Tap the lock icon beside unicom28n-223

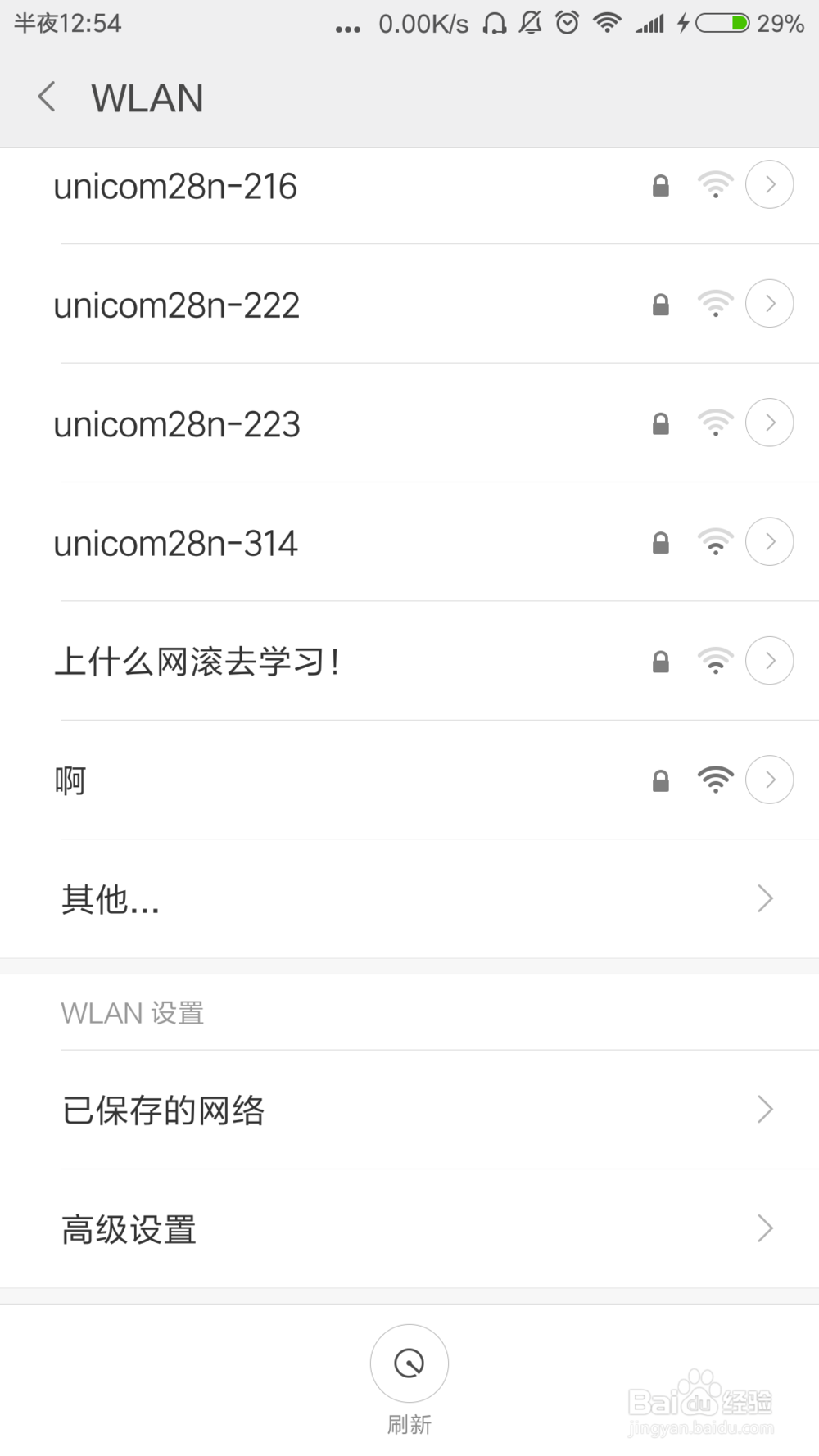(660, 423)
